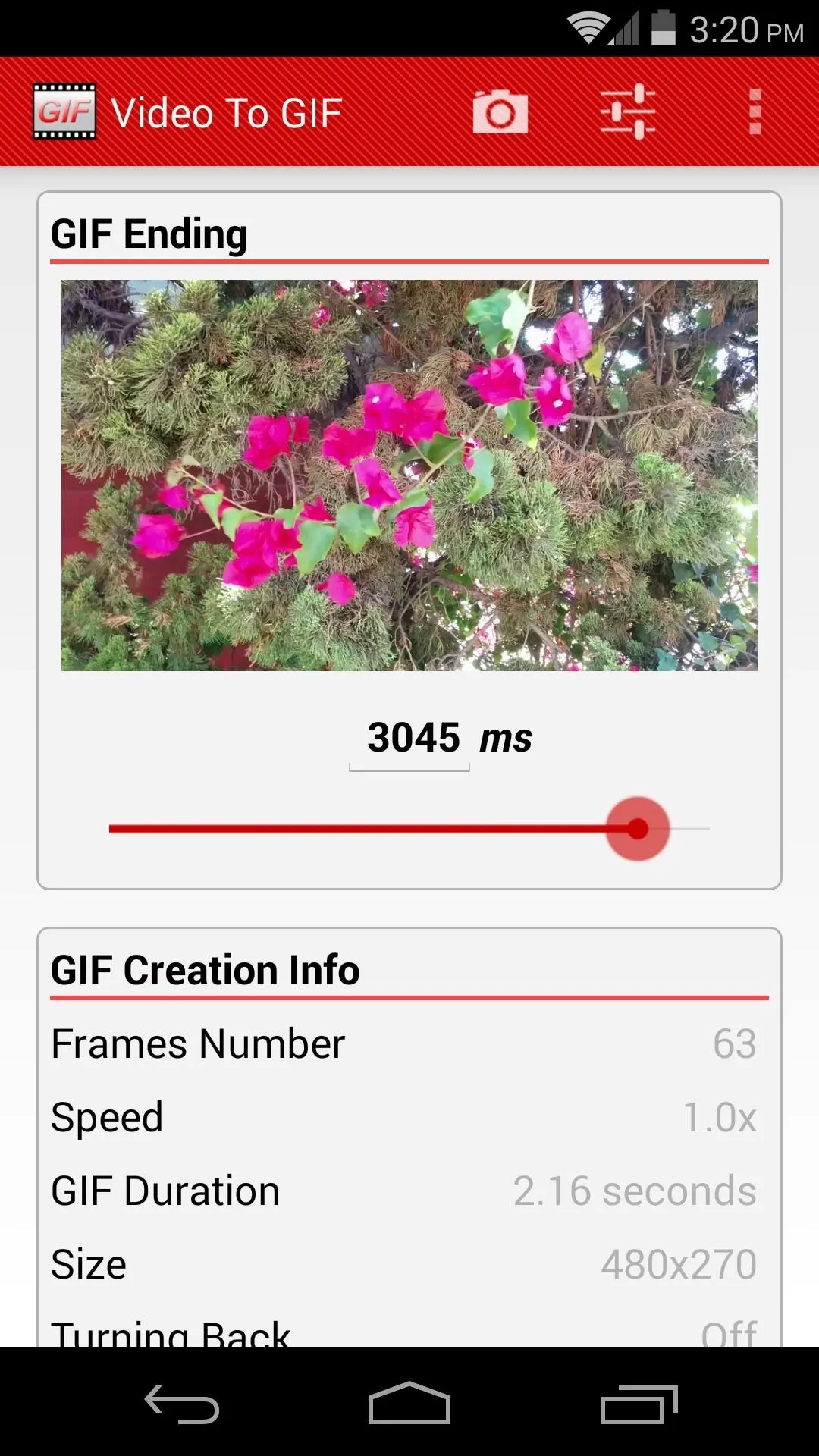Open the settings sliders icon
The width and height of the screenshot is (819, 1456).
click(628, 112)
